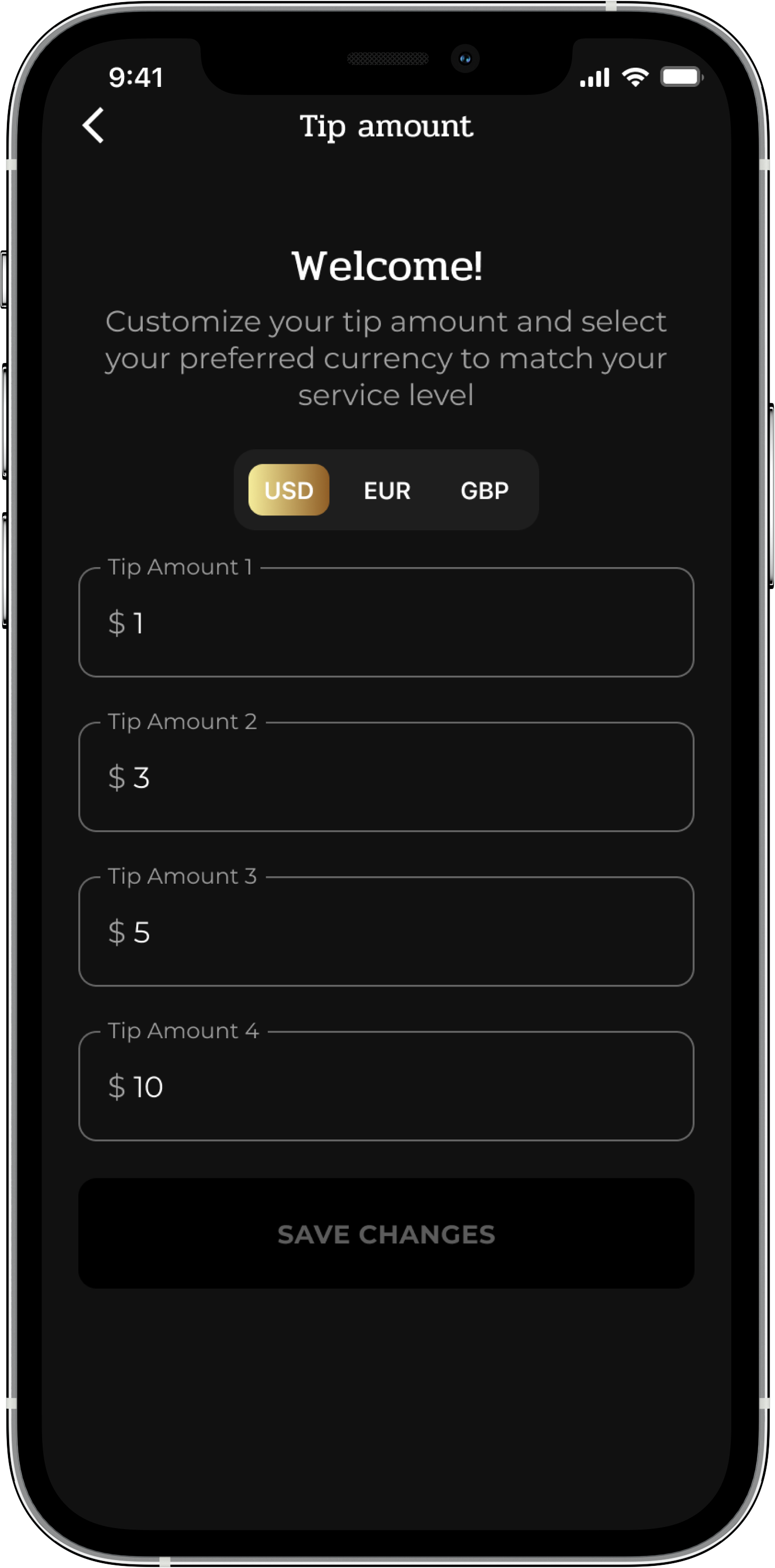Tap the Tip Amount 3 field

point(386,933)
